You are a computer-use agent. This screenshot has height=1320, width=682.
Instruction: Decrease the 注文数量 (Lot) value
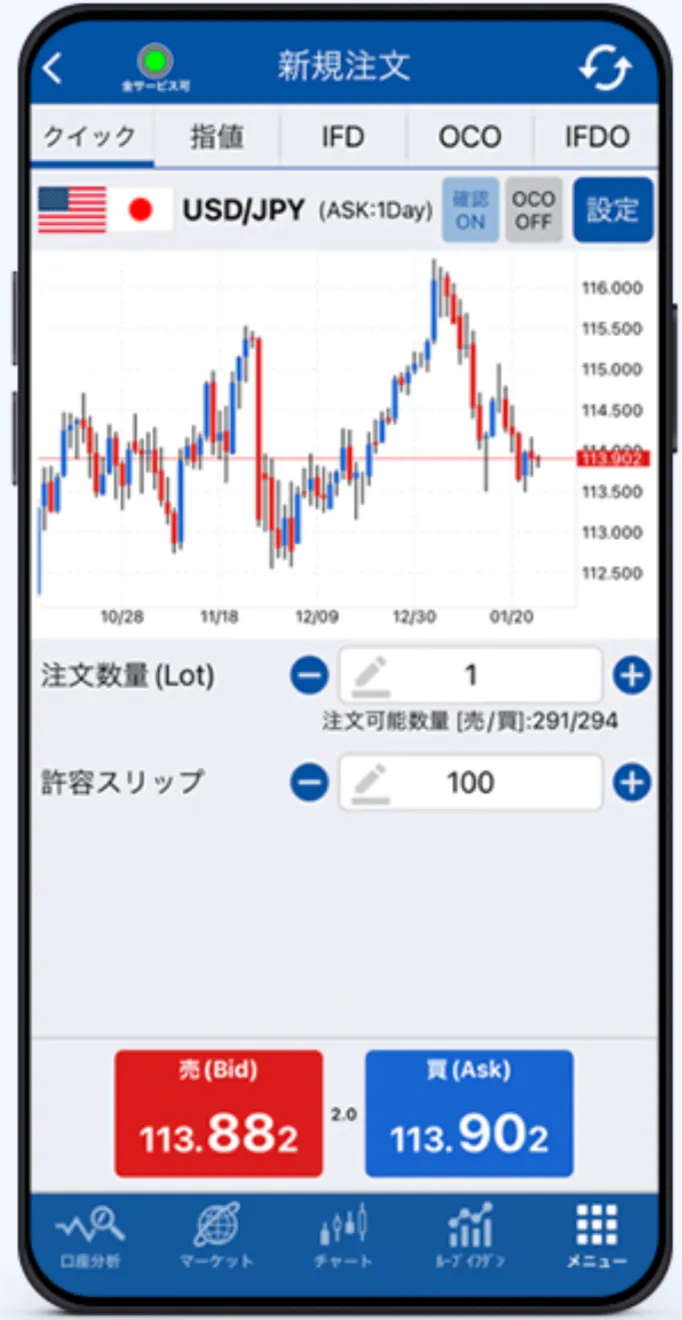pos(310,677)
